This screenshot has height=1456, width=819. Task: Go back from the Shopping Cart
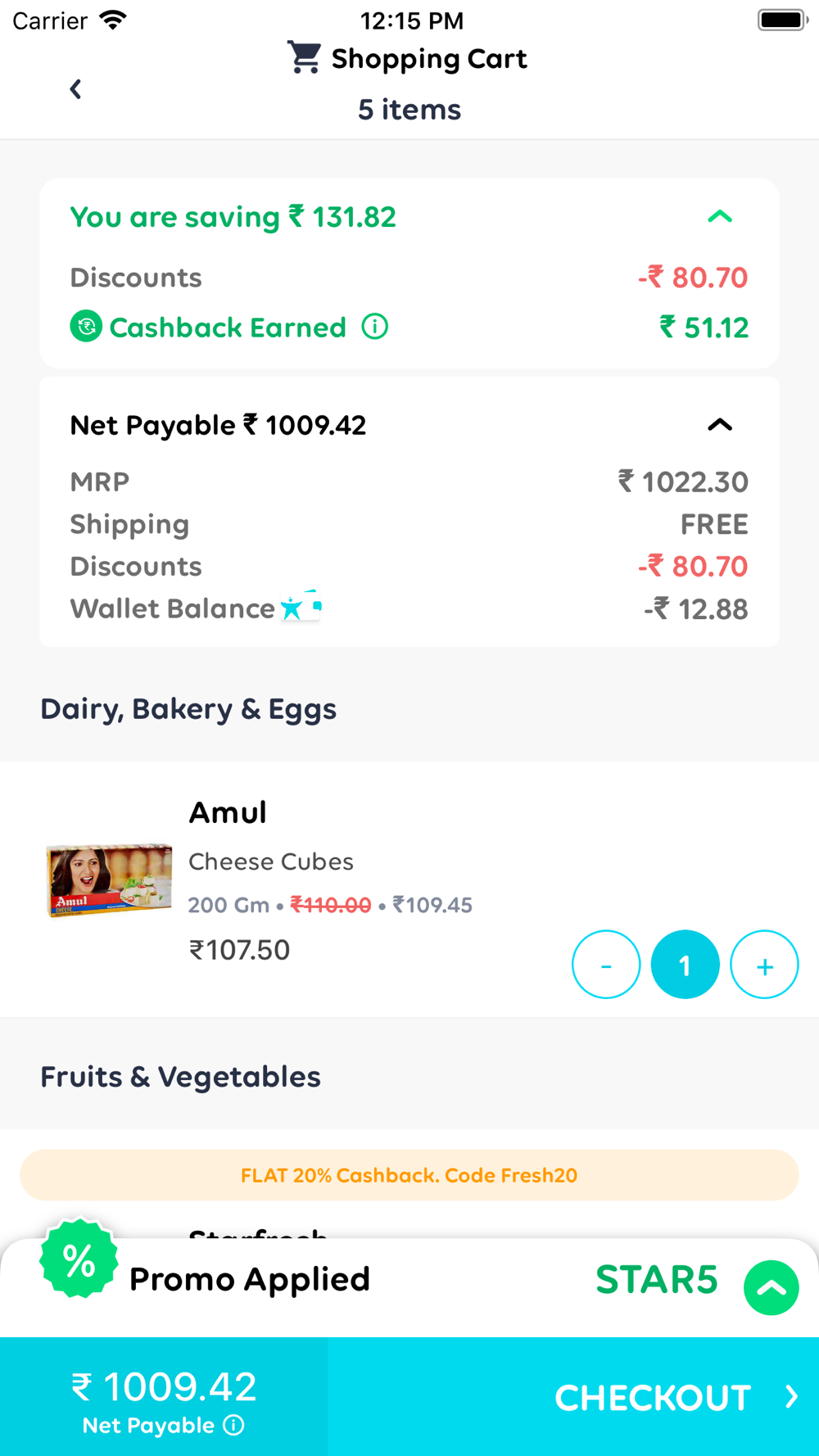coord(75,88)
